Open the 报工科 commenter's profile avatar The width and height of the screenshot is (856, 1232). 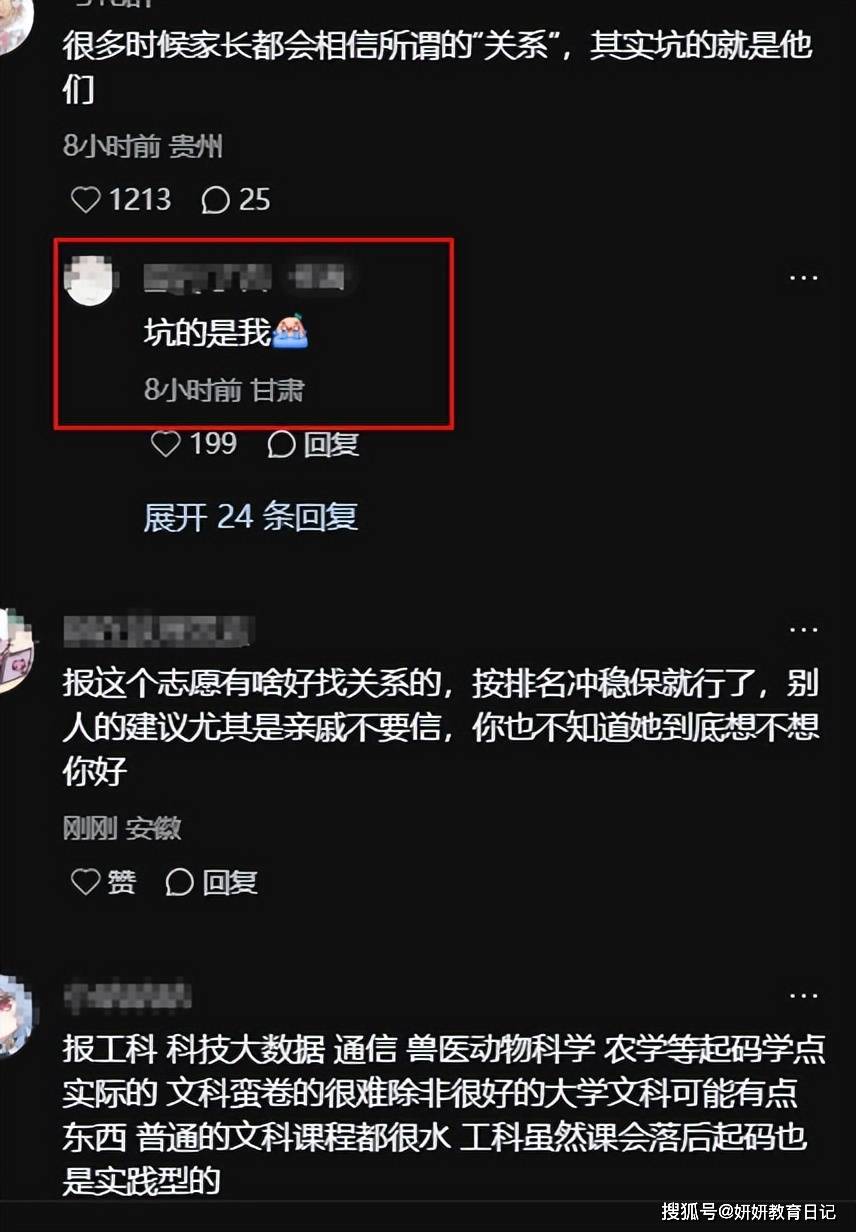(x=14, y=1014)
